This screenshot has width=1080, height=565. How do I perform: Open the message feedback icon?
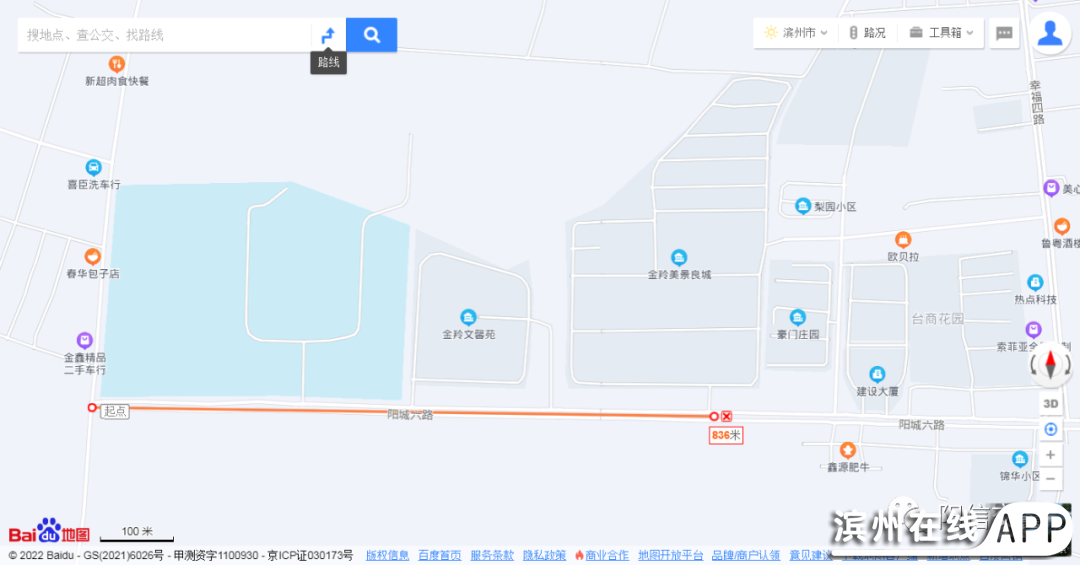tap(1005, 33)
